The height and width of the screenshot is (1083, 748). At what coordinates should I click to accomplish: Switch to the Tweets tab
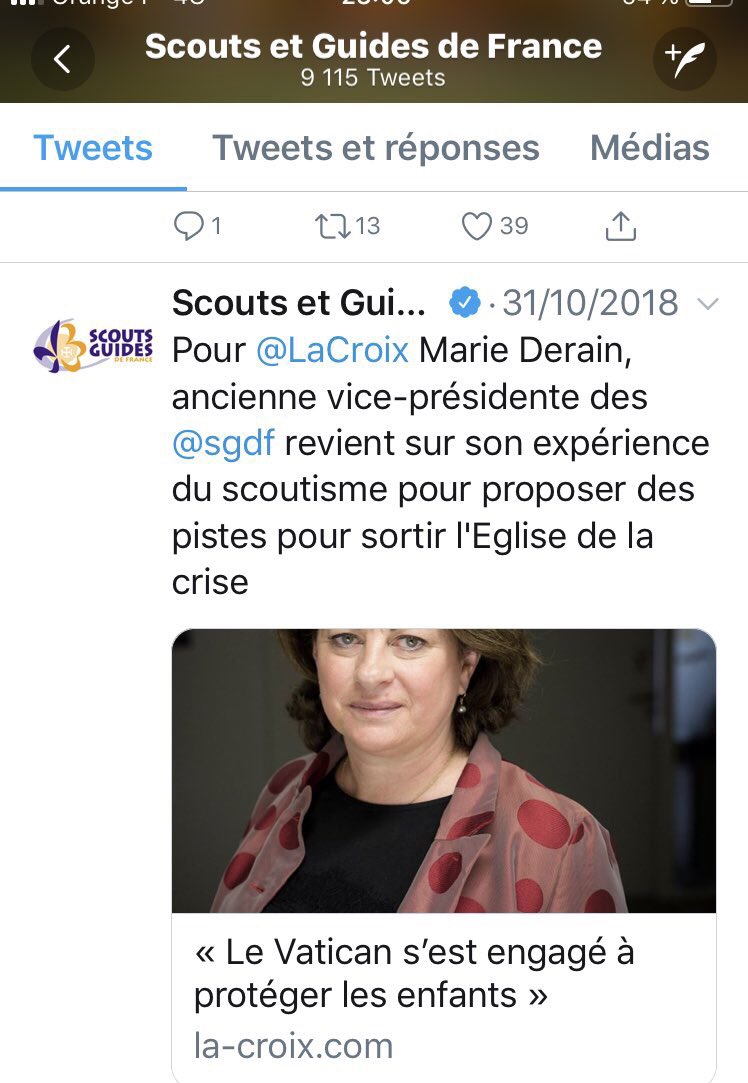point(93,148)
